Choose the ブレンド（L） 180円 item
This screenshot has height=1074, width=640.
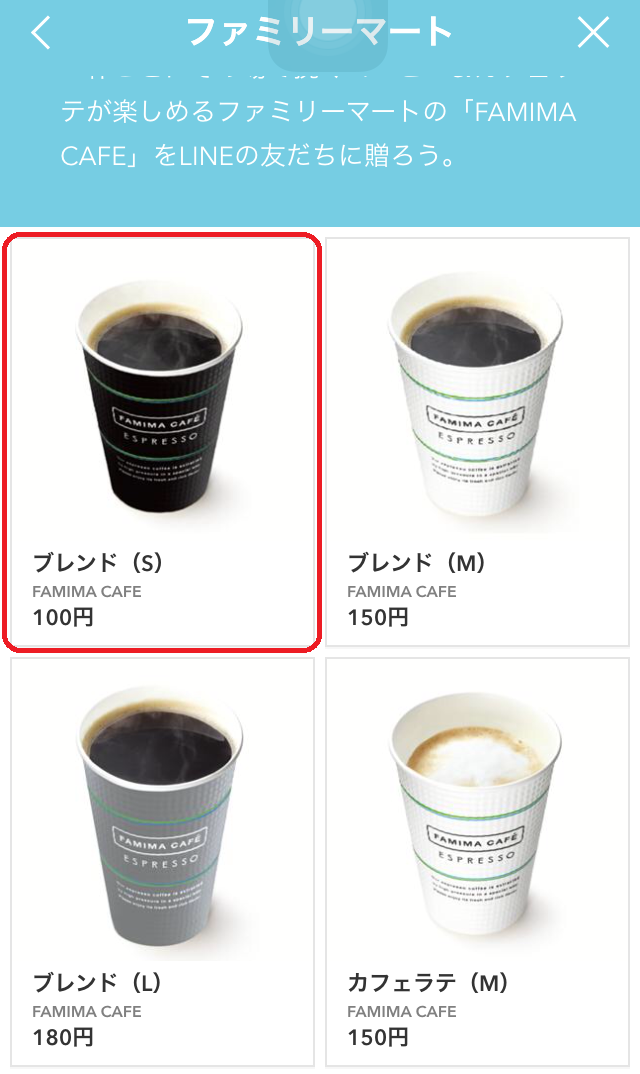(162, 860)
